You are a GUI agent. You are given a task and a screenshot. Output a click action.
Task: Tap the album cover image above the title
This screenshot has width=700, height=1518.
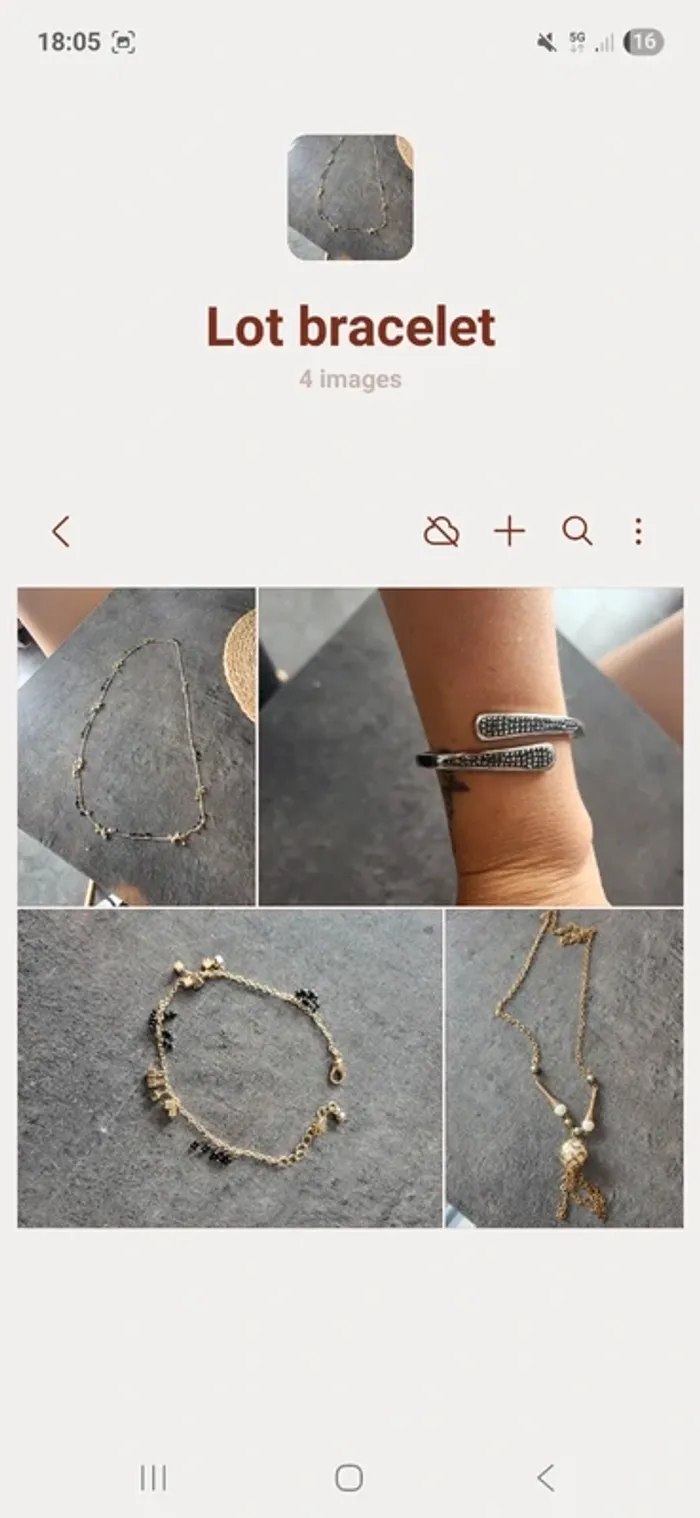pos(350,197)
